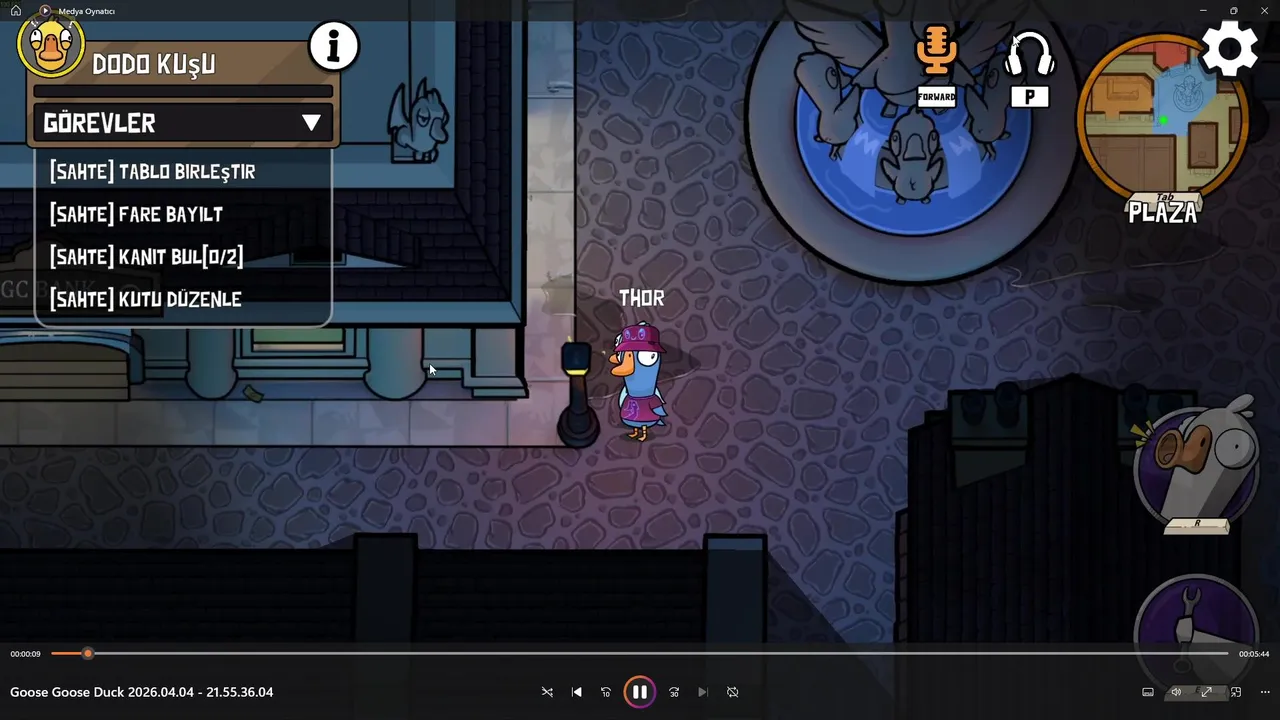The height and width of the screenshot is (720, 1280).
Task: Go to the previous track
Action: 577,692
